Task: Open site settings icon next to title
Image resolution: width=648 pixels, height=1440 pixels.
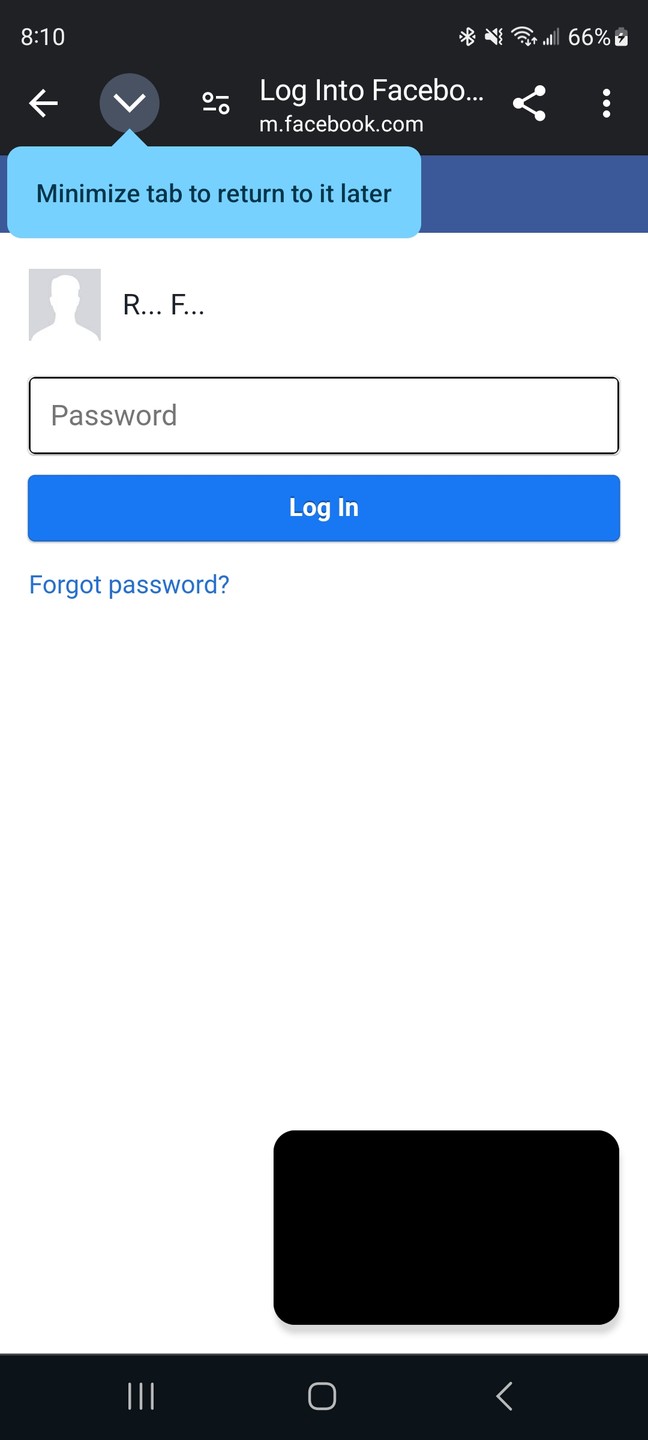Action: [x=216, y=103]
